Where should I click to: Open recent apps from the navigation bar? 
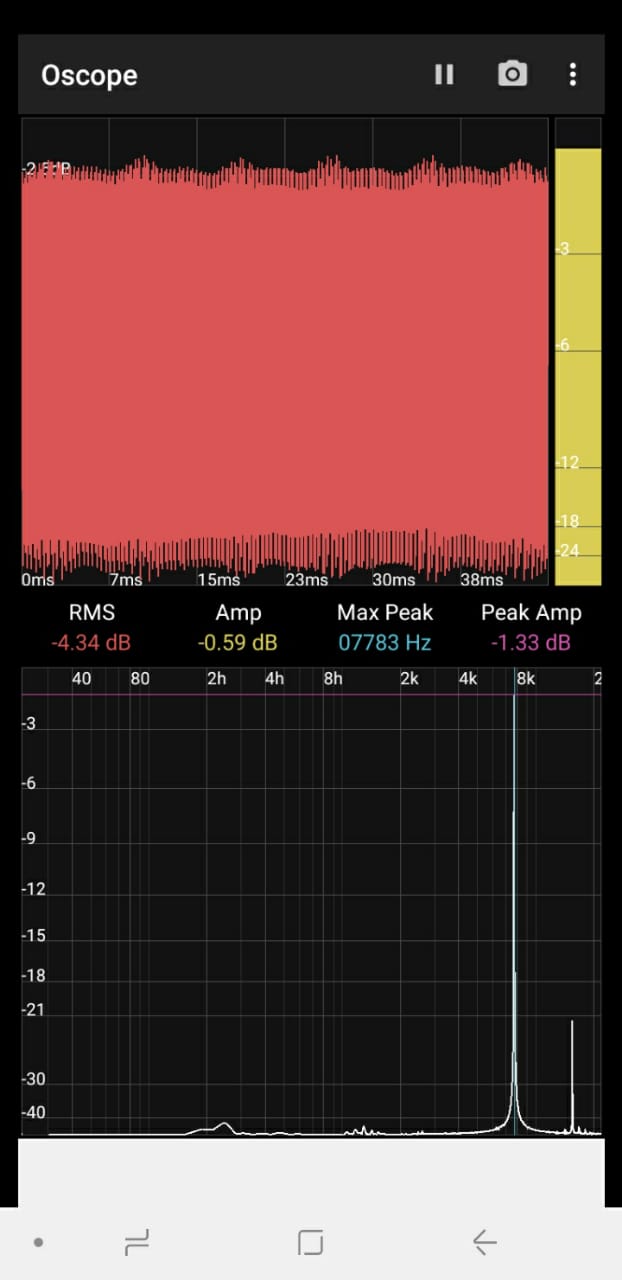point(136,1242)
